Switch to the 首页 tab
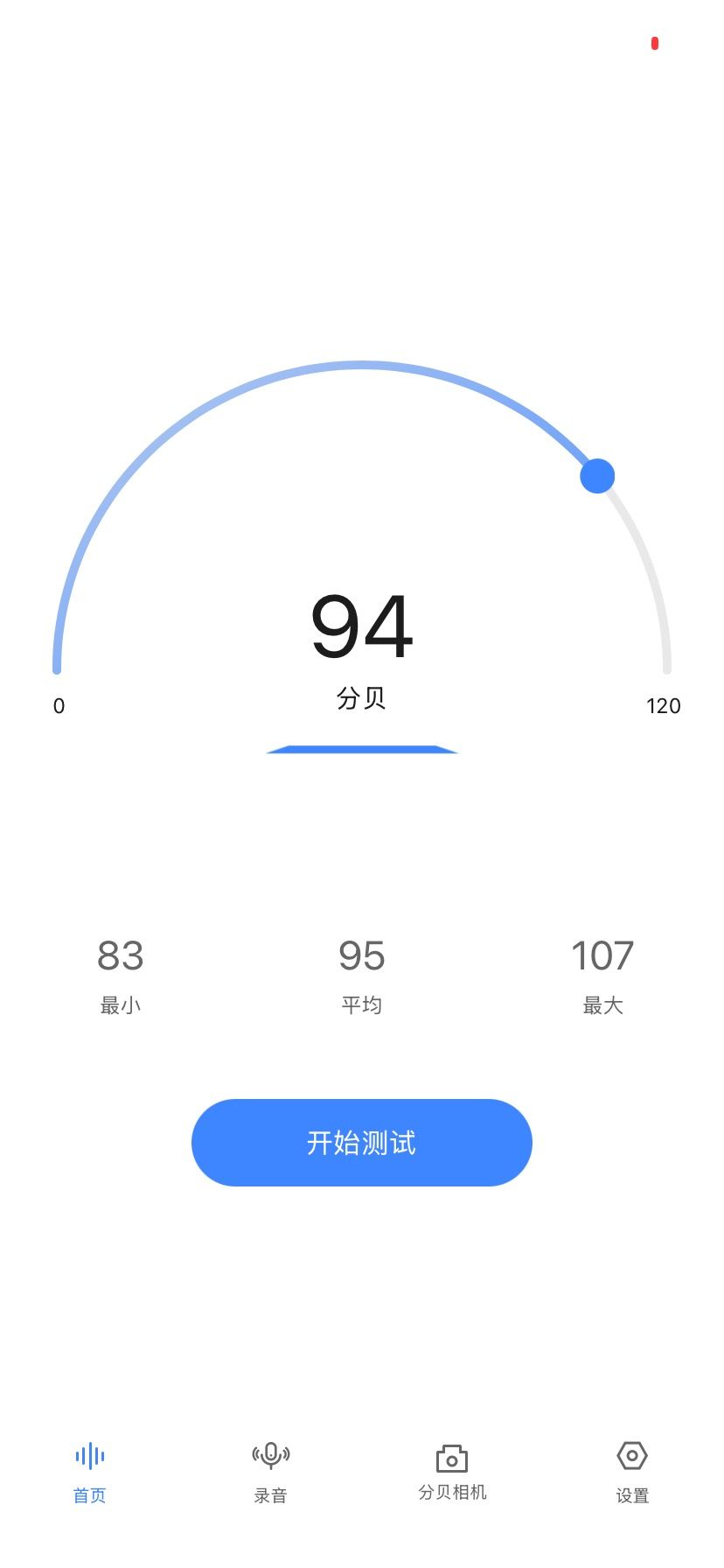Screen dimensions: 724x1568 coord(90,1472)
